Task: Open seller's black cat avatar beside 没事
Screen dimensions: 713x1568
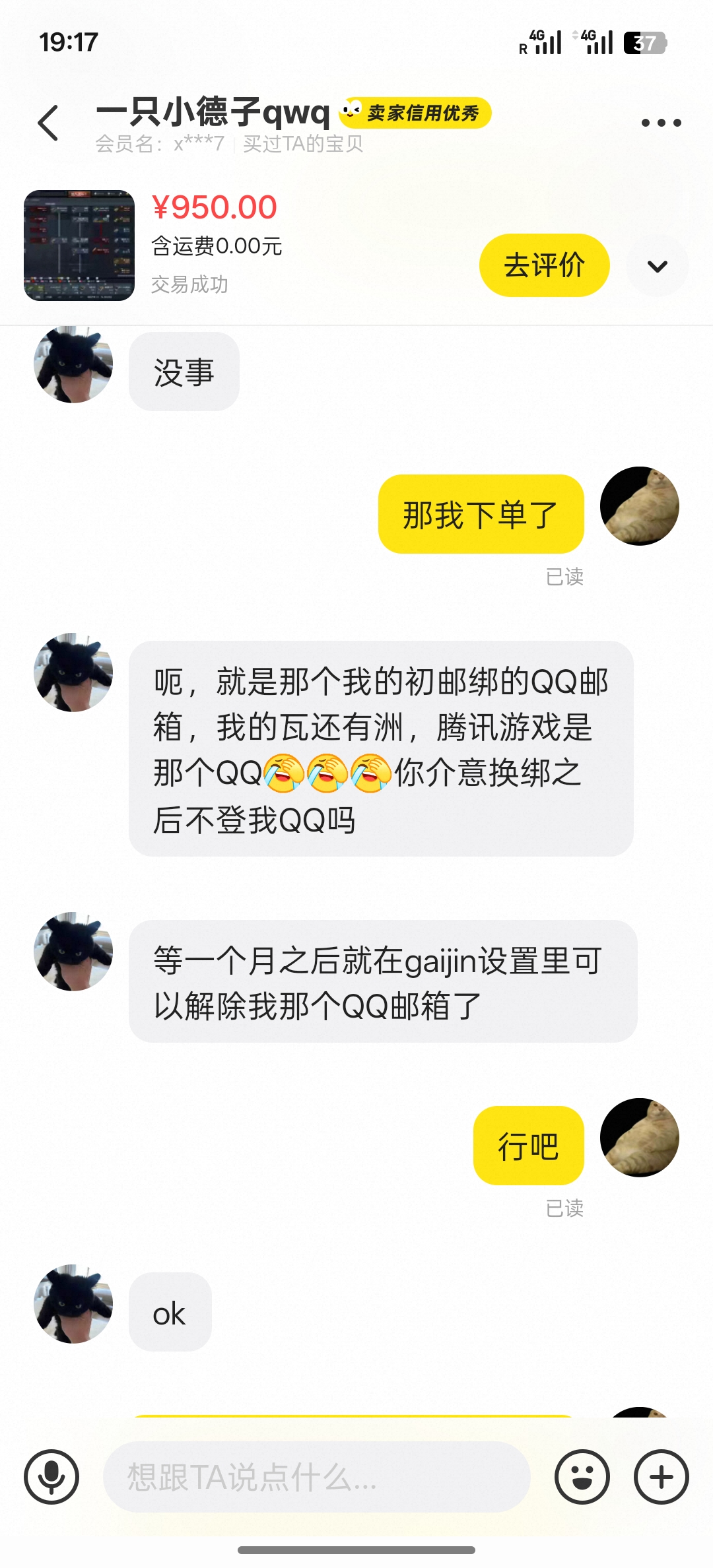Action: pyautogui.click(x=73, y=364)
